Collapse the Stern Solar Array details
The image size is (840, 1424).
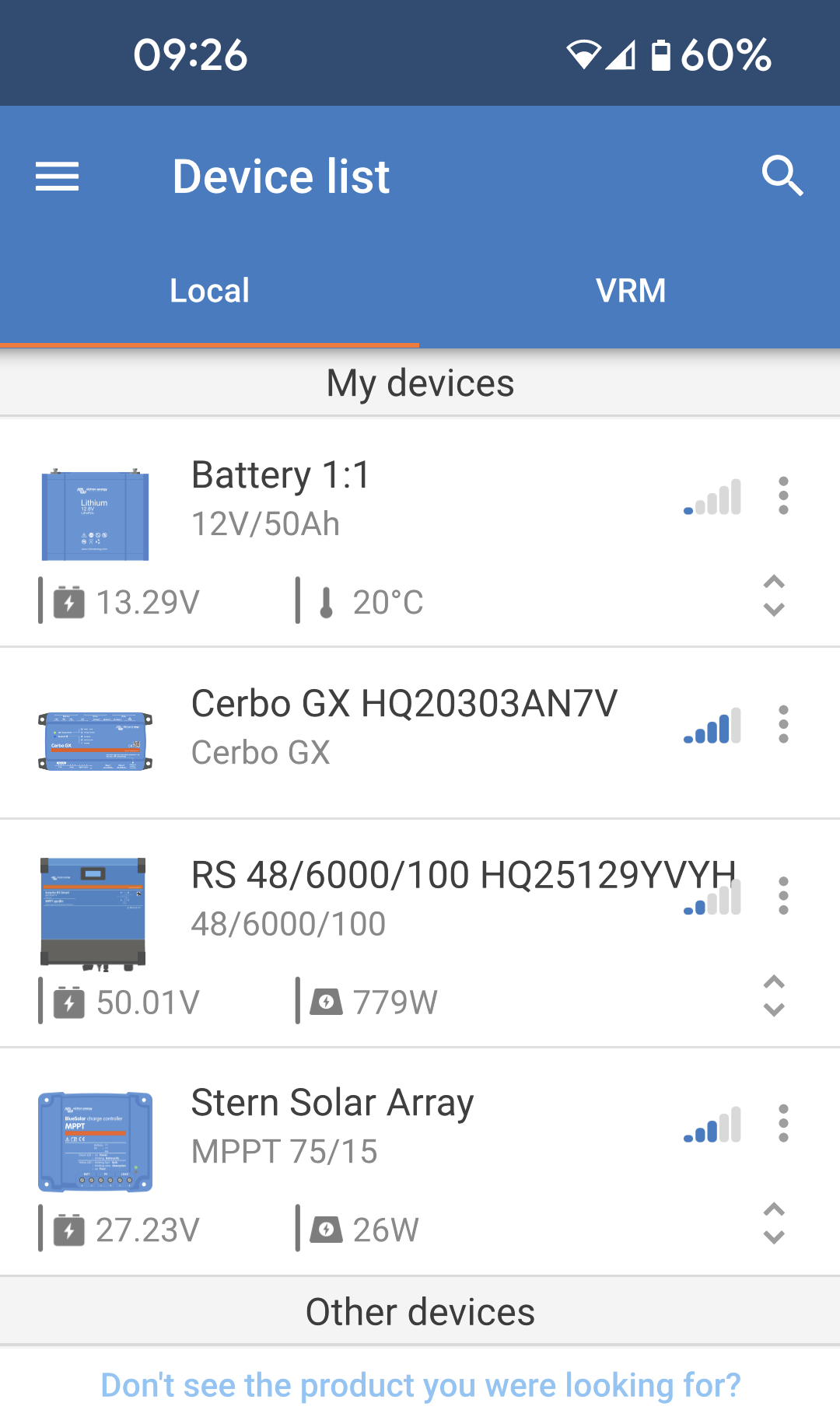coord(774,1226)
